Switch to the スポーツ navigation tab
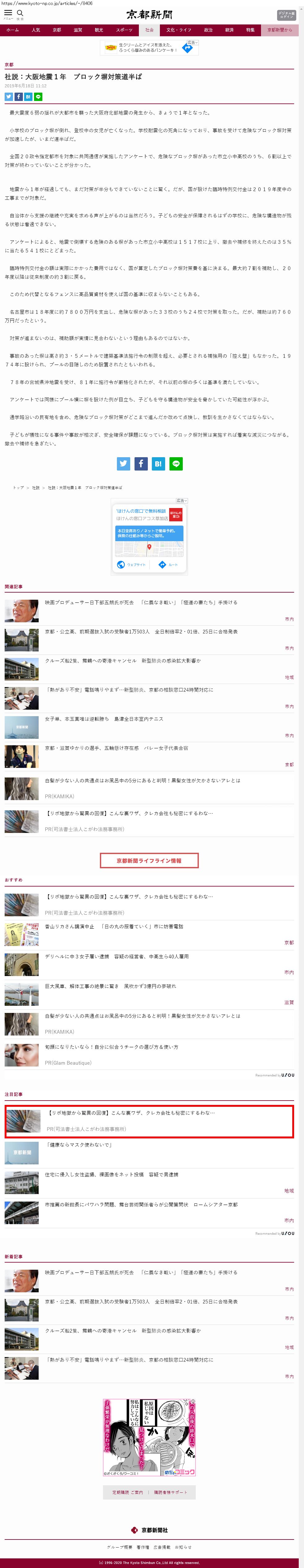The height and width of the screenshot is (1568, 304). [124, 30]
